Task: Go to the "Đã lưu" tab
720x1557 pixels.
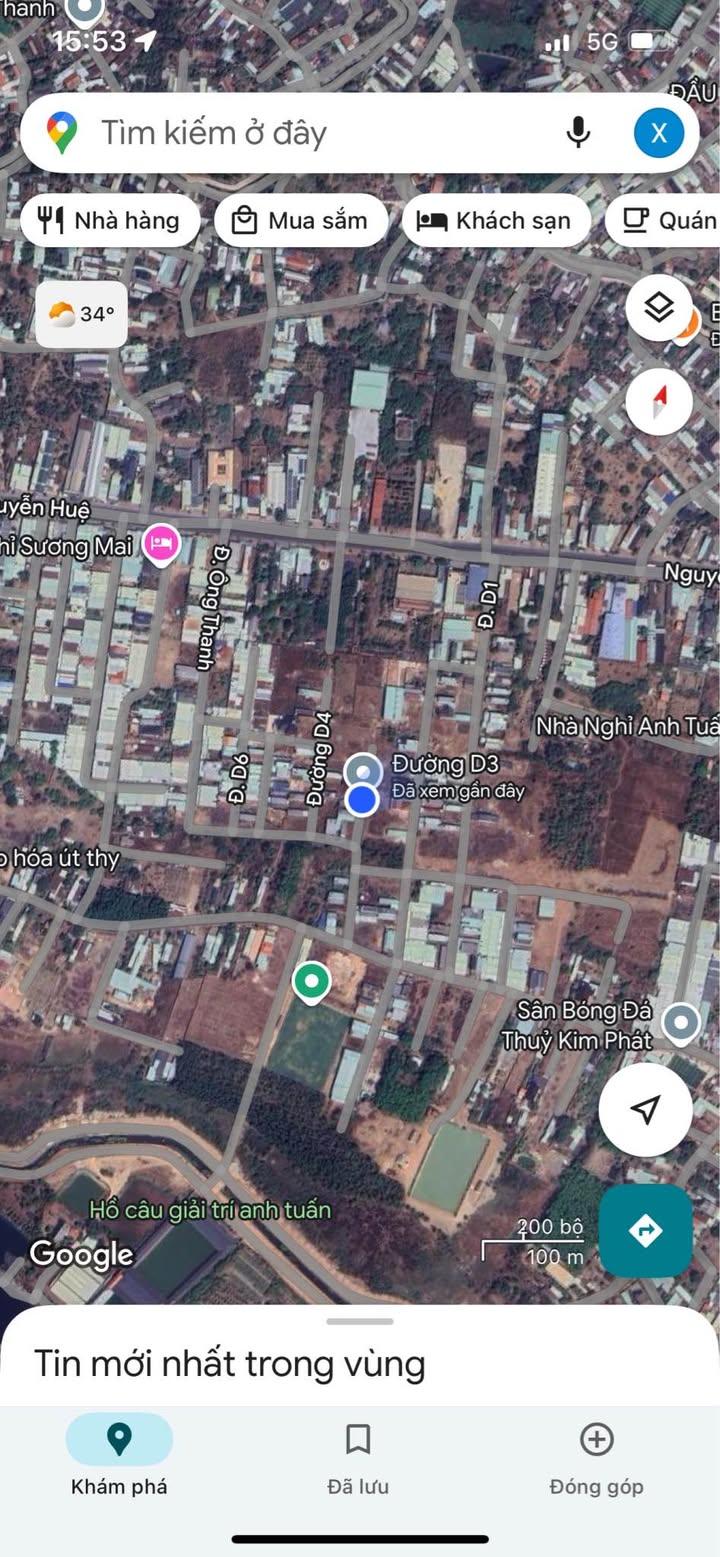Action: (358, 1456)
